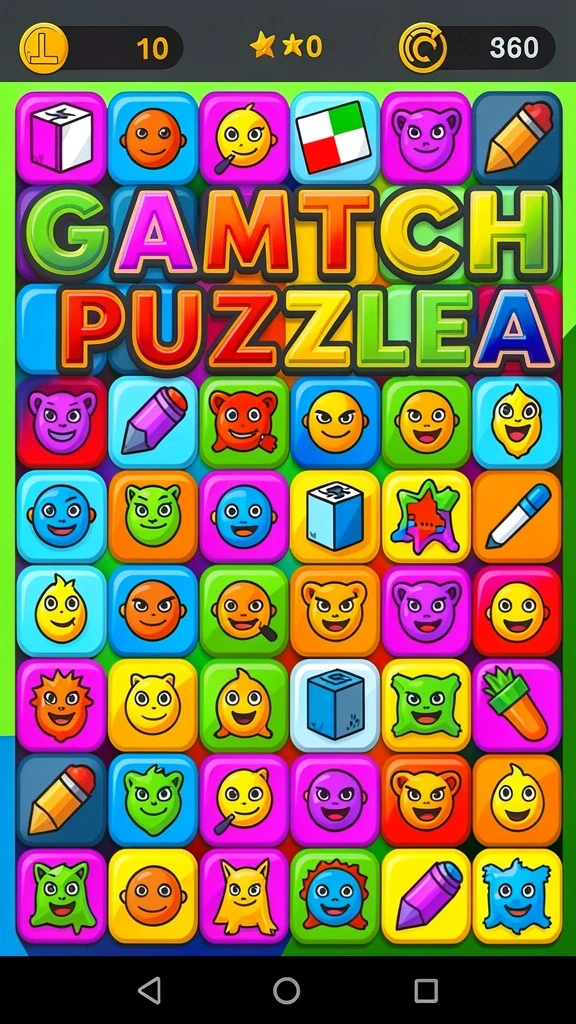Select the red cat face tile
Screen dimensions: 576x1024
(244, 421)
